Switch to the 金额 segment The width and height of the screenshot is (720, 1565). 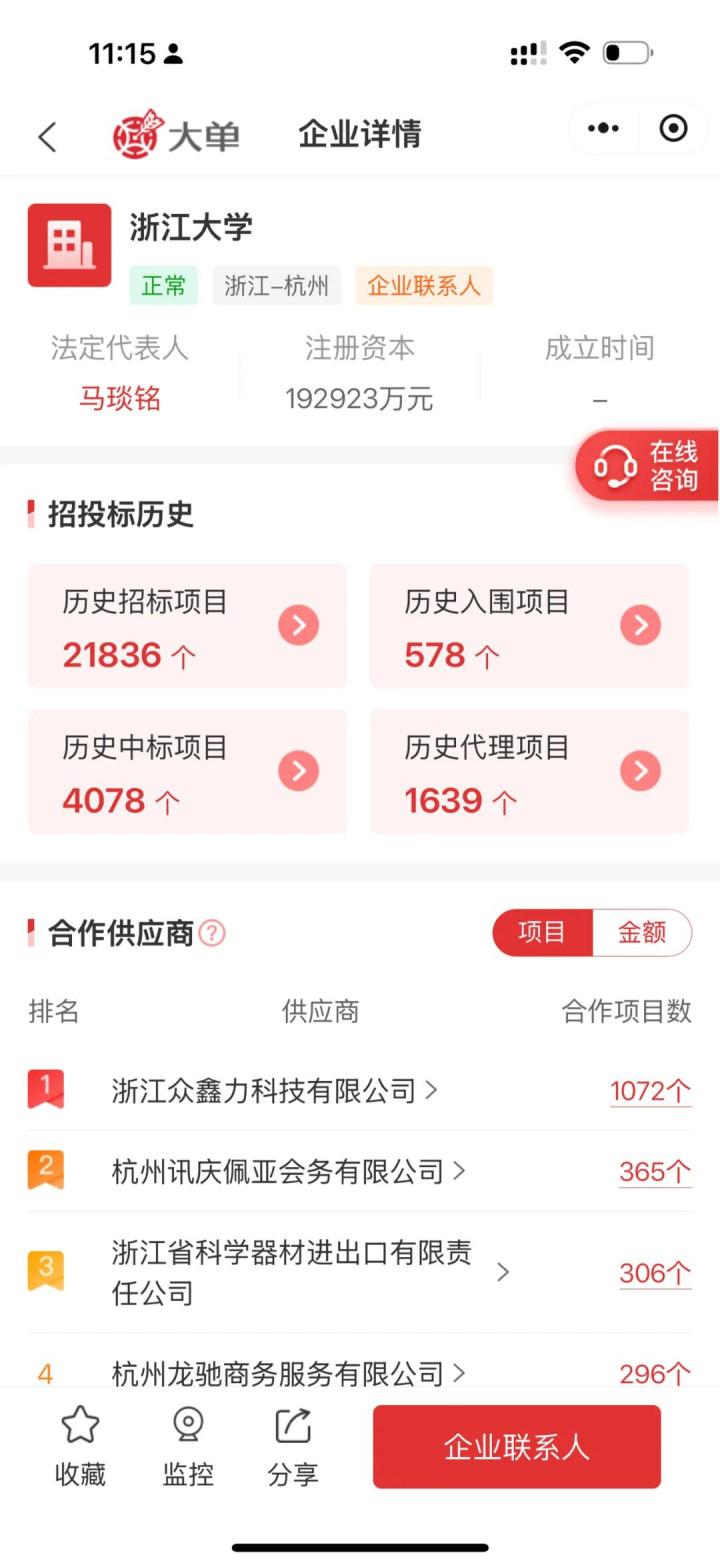click(x=641, y=933)
